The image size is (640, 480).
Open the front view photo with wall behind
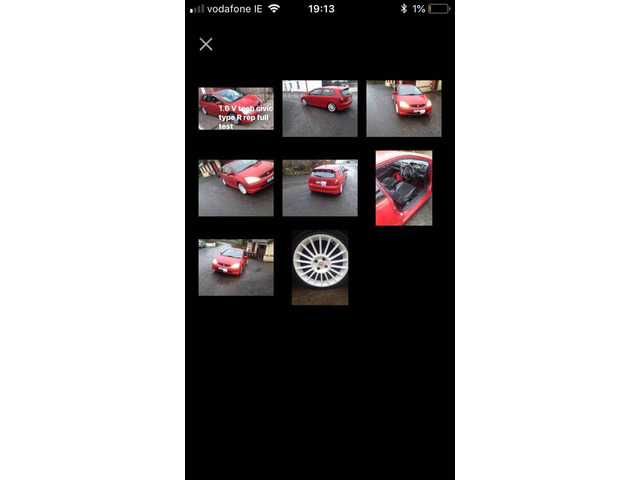(x=403, y=108)
